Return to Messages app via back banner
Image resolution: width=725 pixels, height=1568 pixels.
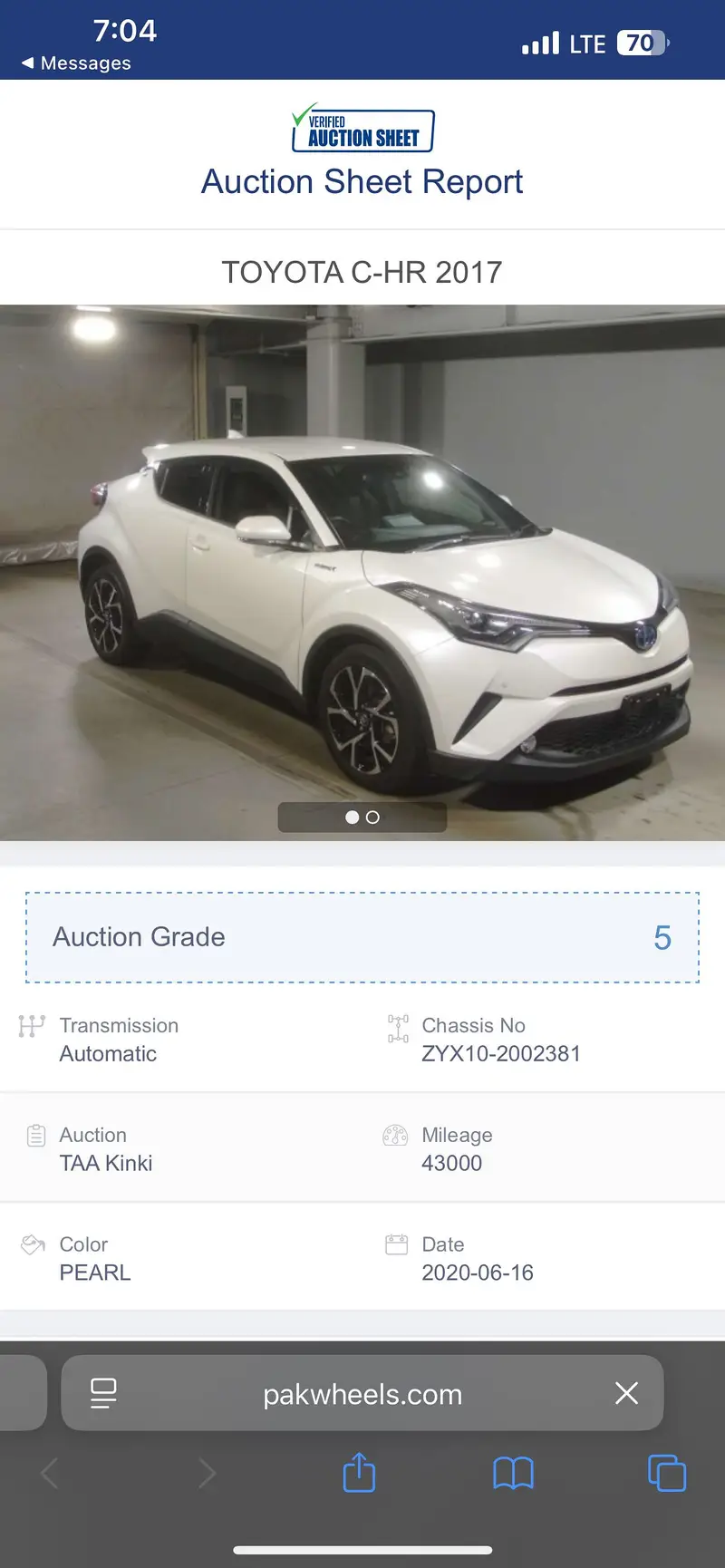pos(75,63)
